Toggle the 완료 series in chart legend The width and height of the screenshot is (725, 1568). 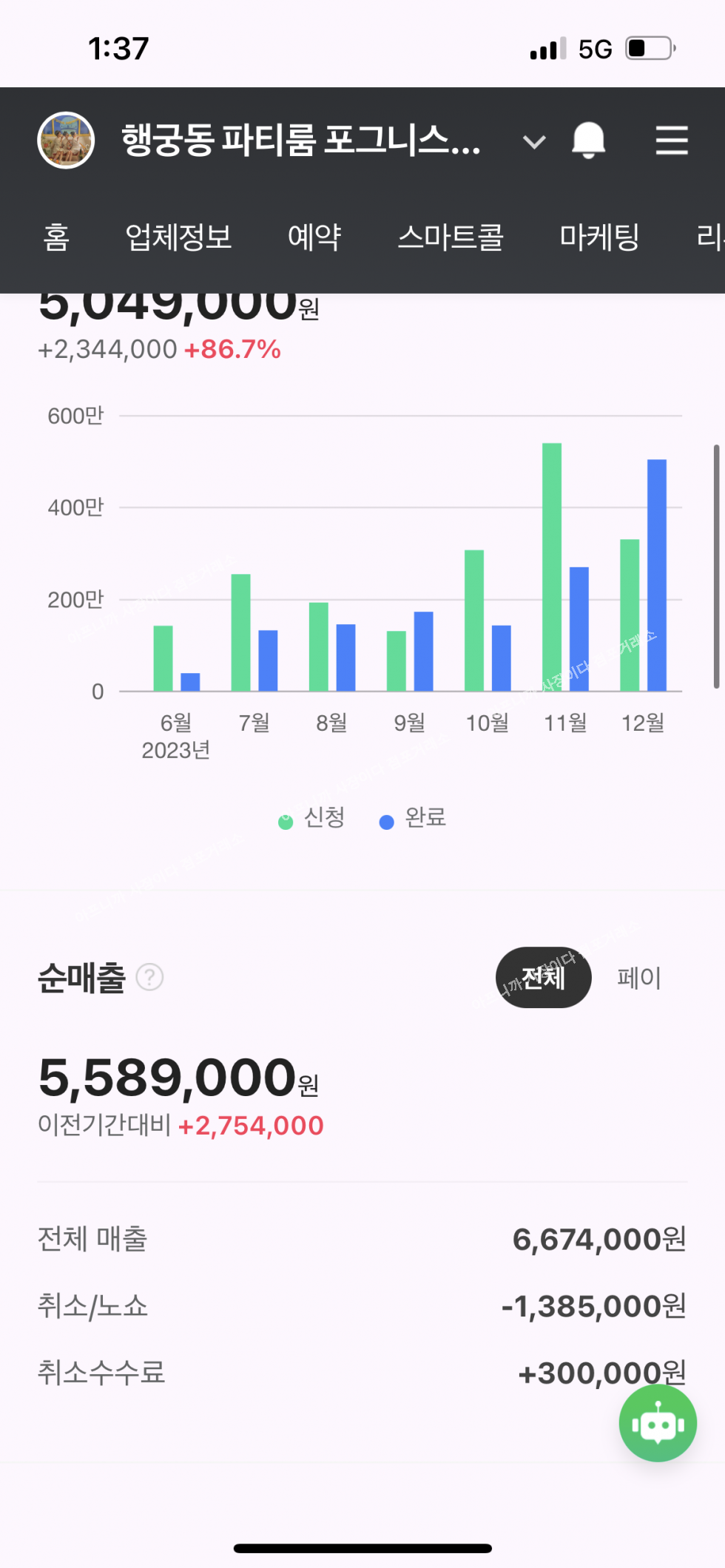pyautogui.click(x=413, y=819)
